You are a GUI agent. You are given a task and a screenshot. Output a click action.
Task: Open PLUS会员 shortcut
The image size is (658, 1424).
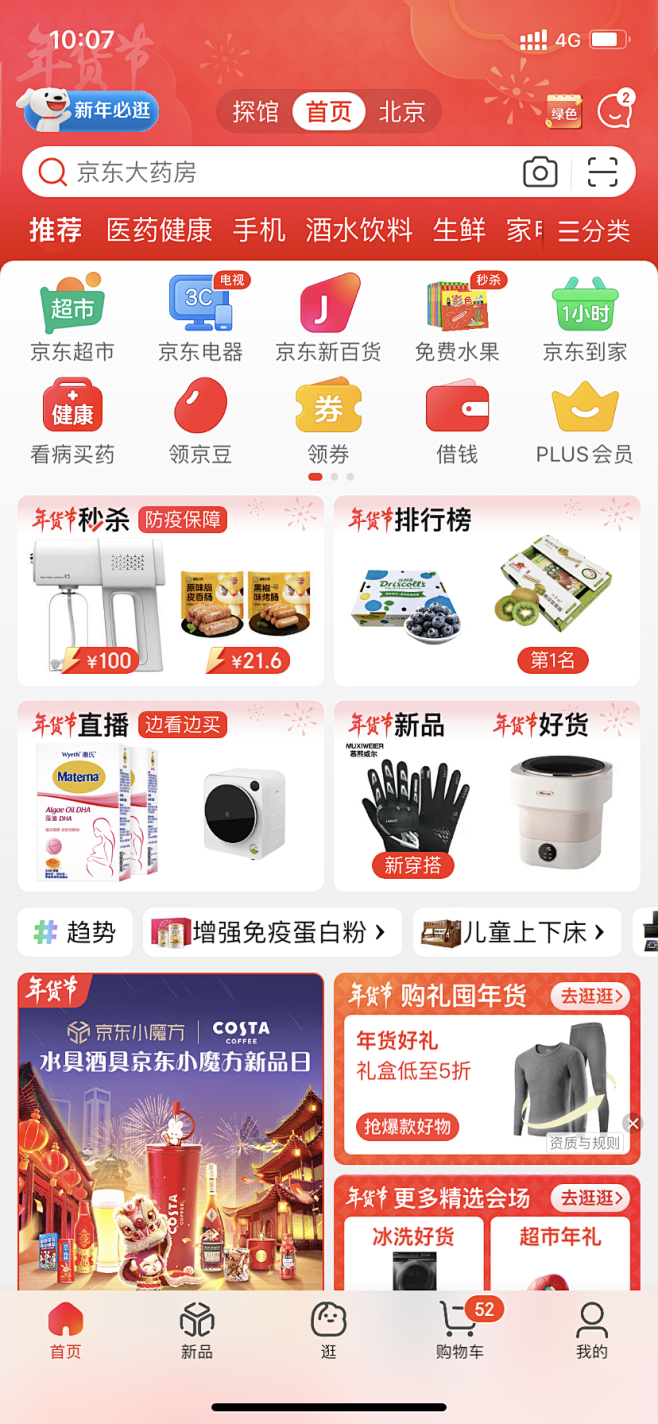(x=584, y=422)
